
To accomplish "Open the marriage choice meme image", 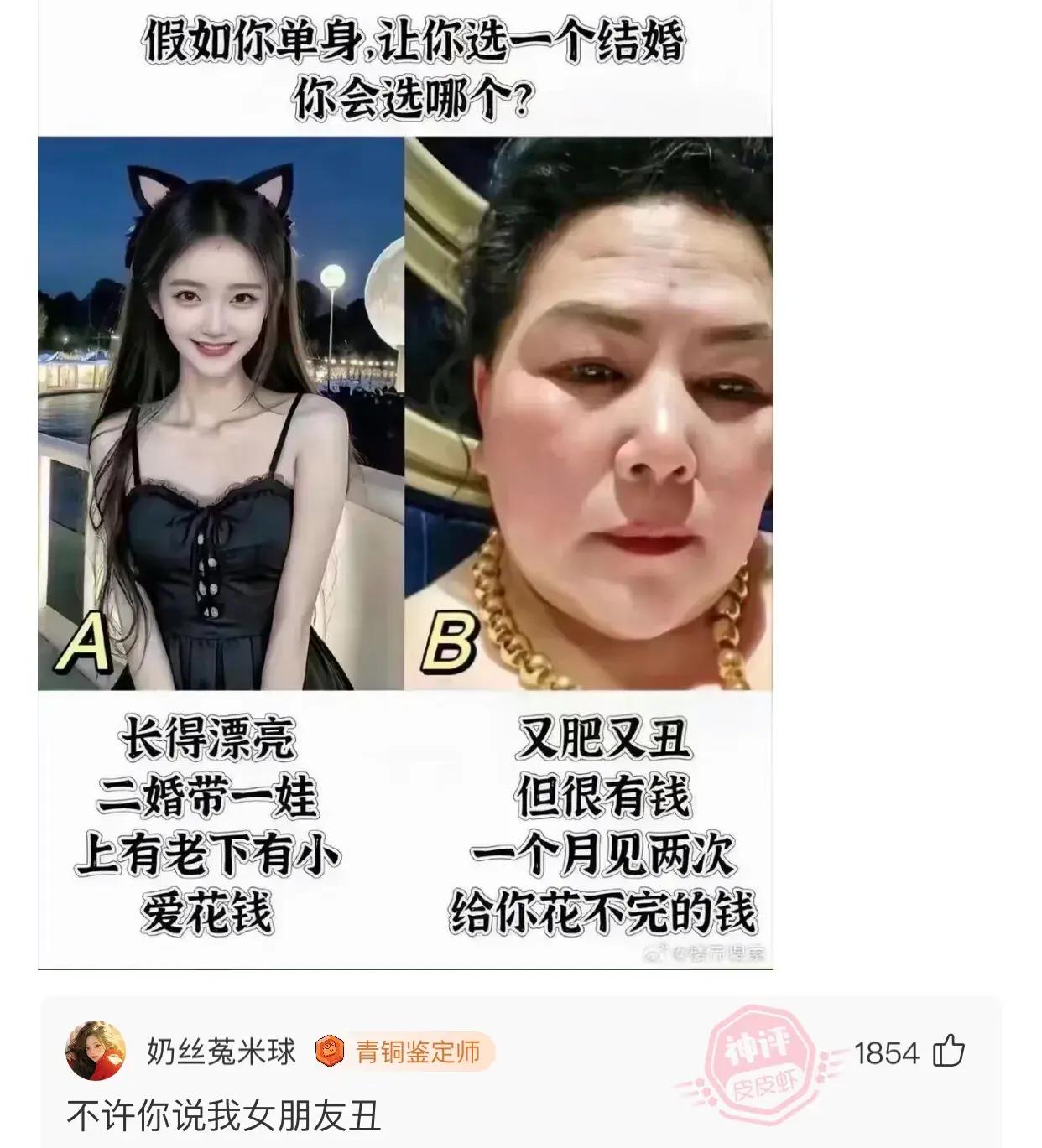I will pos(404,486).
